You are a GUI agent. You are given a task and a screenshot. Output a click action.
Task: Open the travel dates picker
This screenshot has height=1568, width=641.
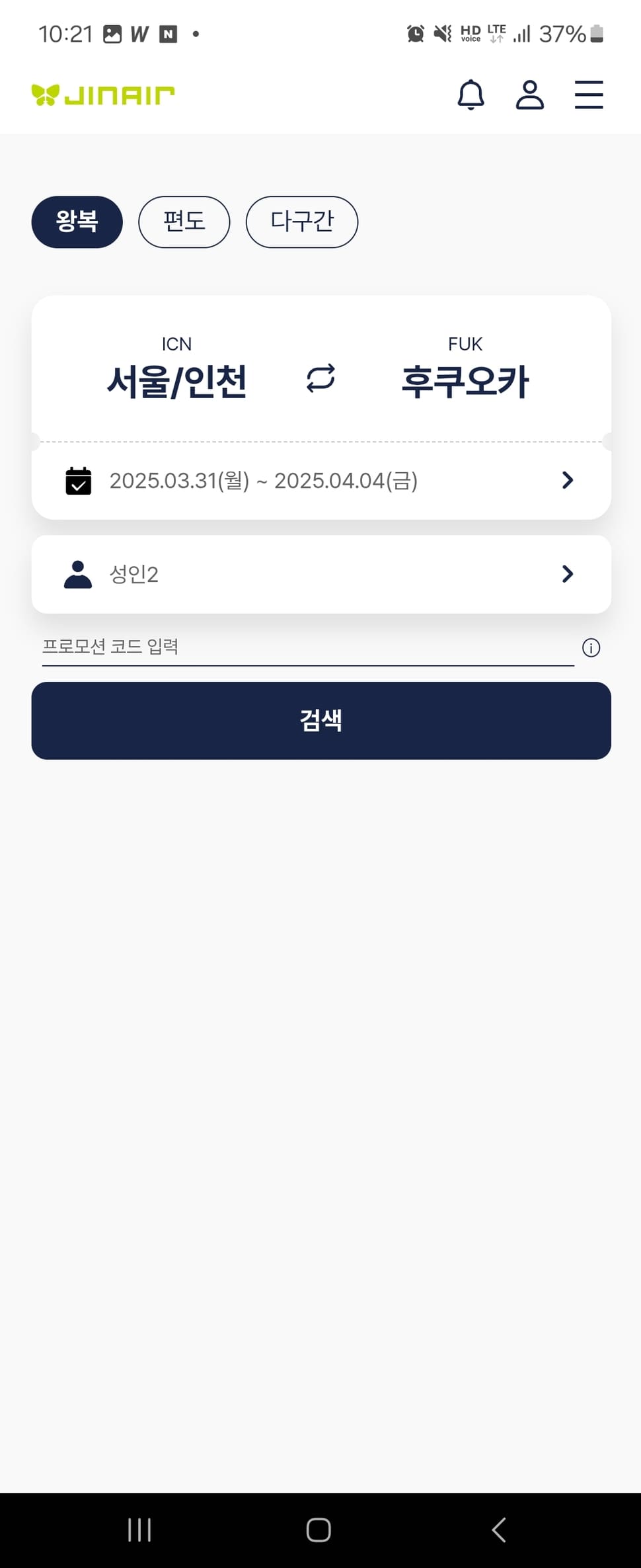(x=320, y=481)
